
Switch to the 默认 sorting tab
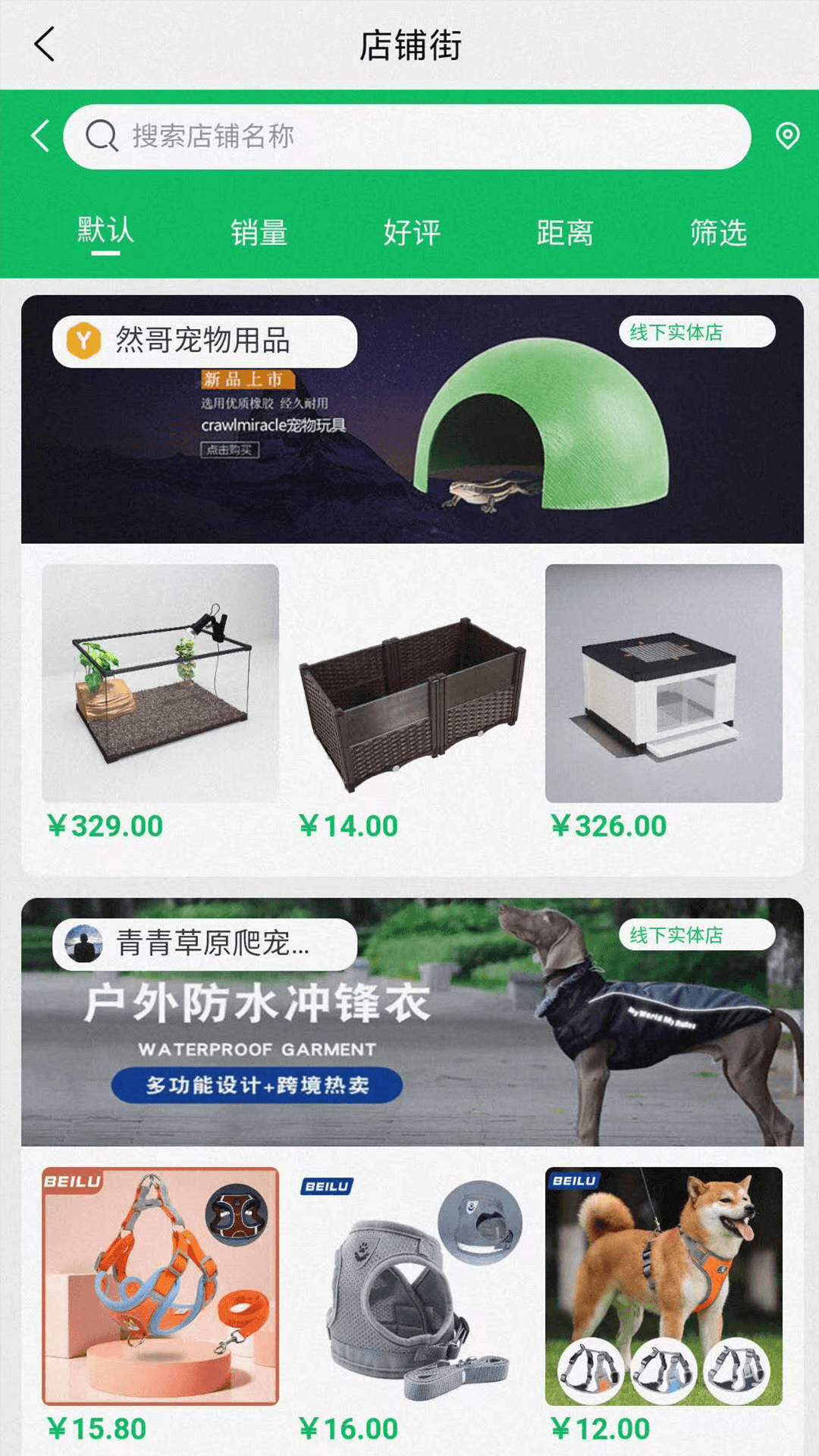tap(105, 231)
